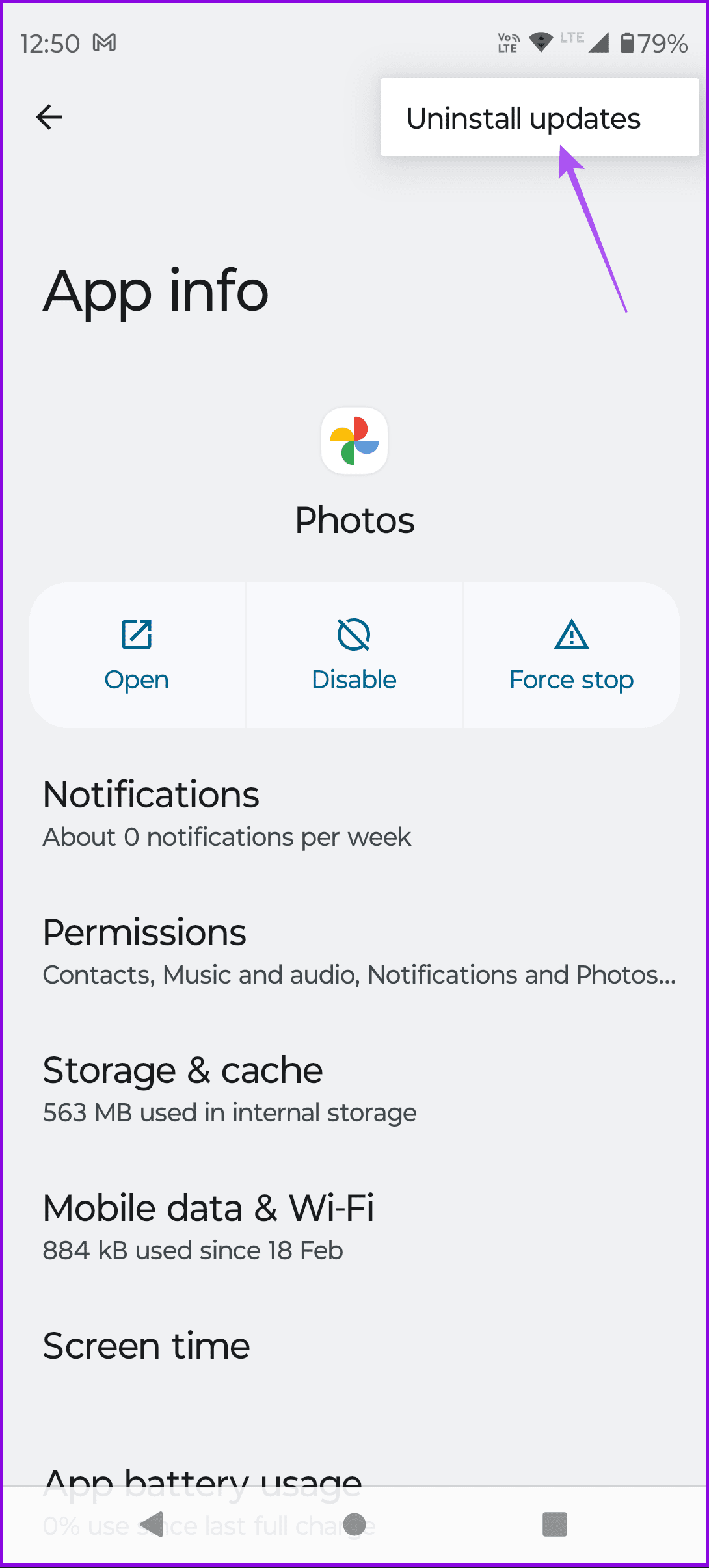Tap the Photos app icon
Screen dimensions: 709x1568
point(354,441)
